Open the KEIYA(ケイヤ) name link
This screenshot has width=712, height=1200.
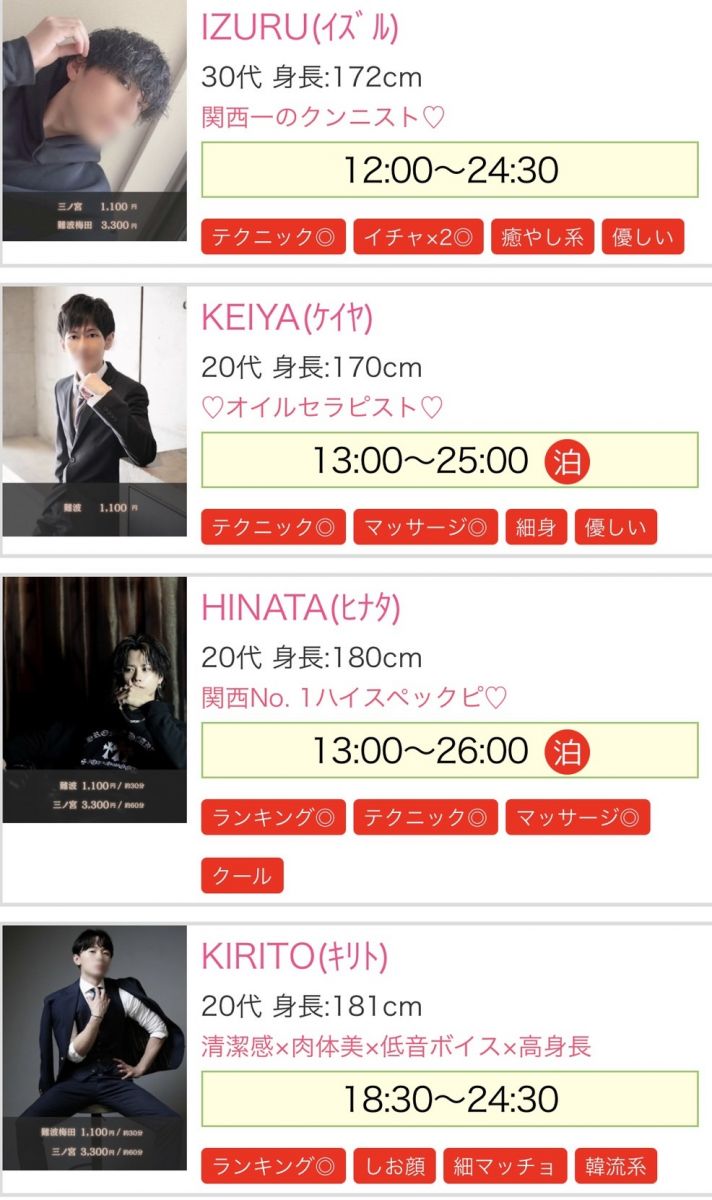[287, 318]
